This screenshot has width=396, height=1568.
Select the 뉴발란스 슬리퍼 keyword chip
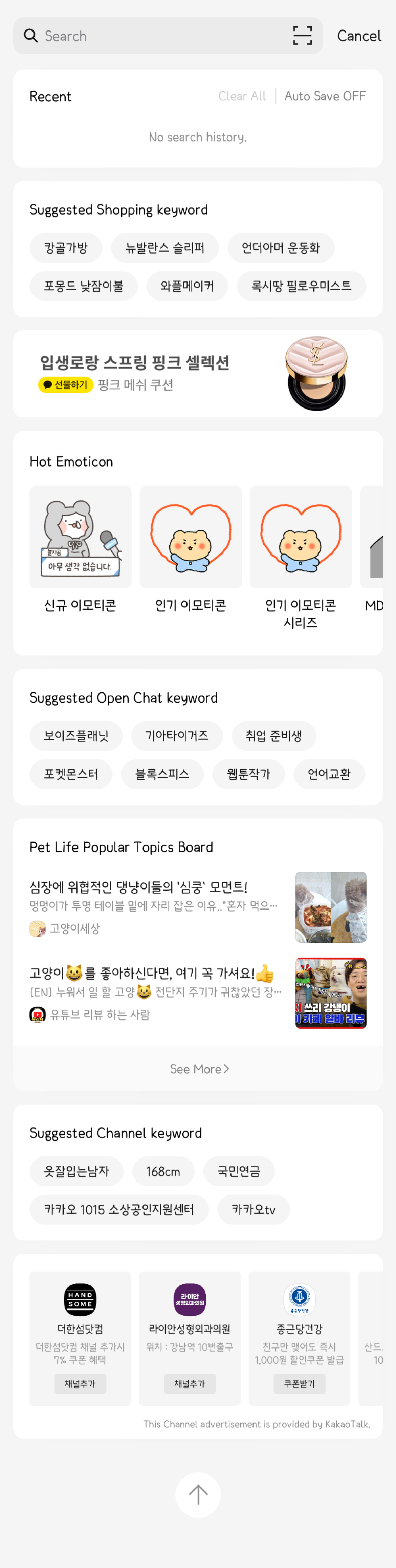click(x=164, y=248)
